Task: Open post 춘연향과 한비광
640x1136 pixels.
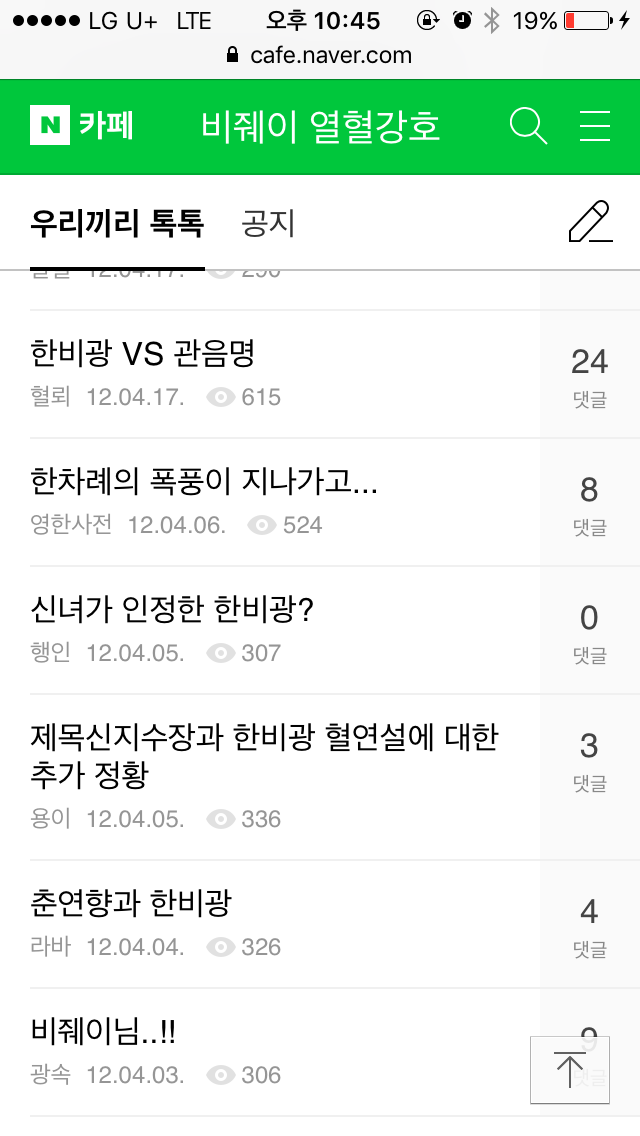Action: (131, 903)
